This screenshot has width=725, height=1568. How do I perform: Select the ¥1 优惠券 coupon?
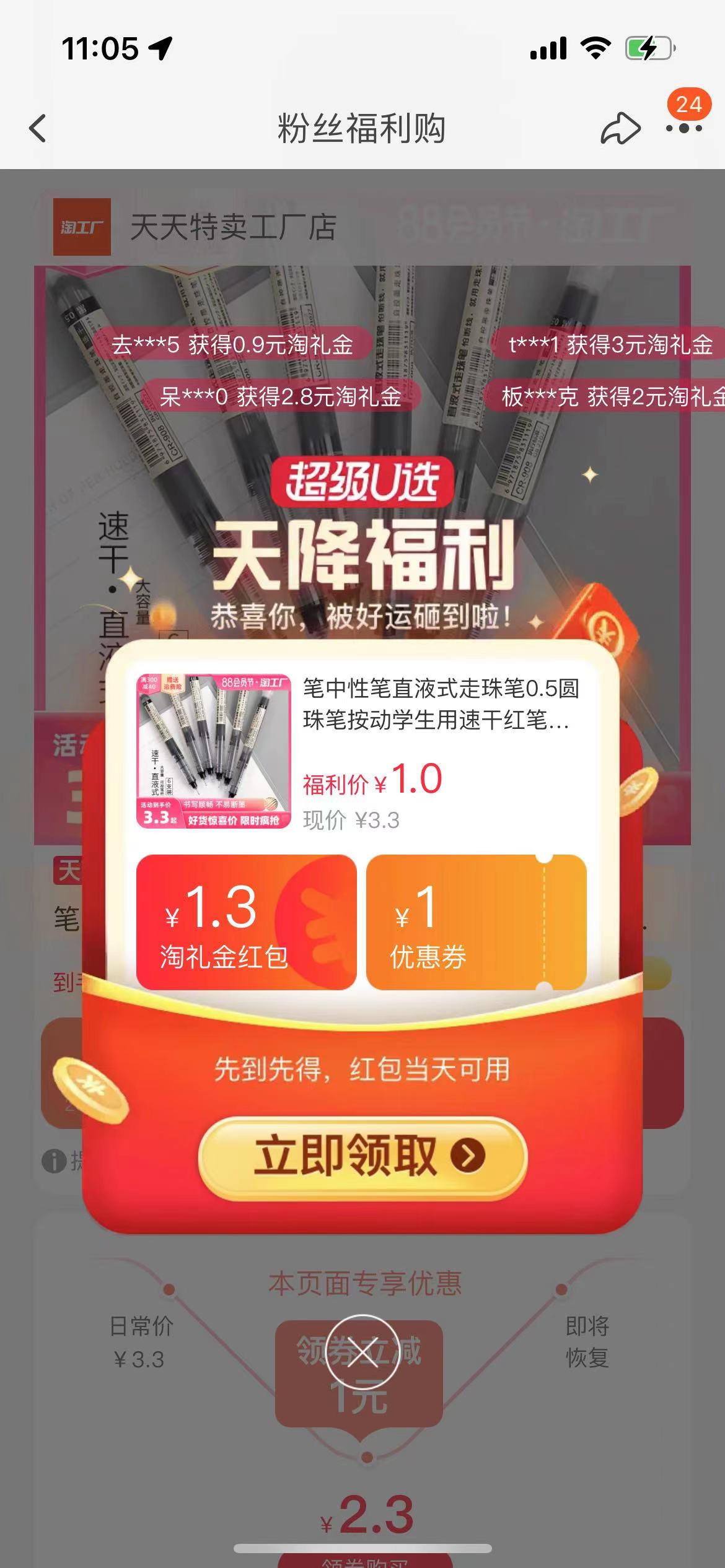tap(476, 922)
